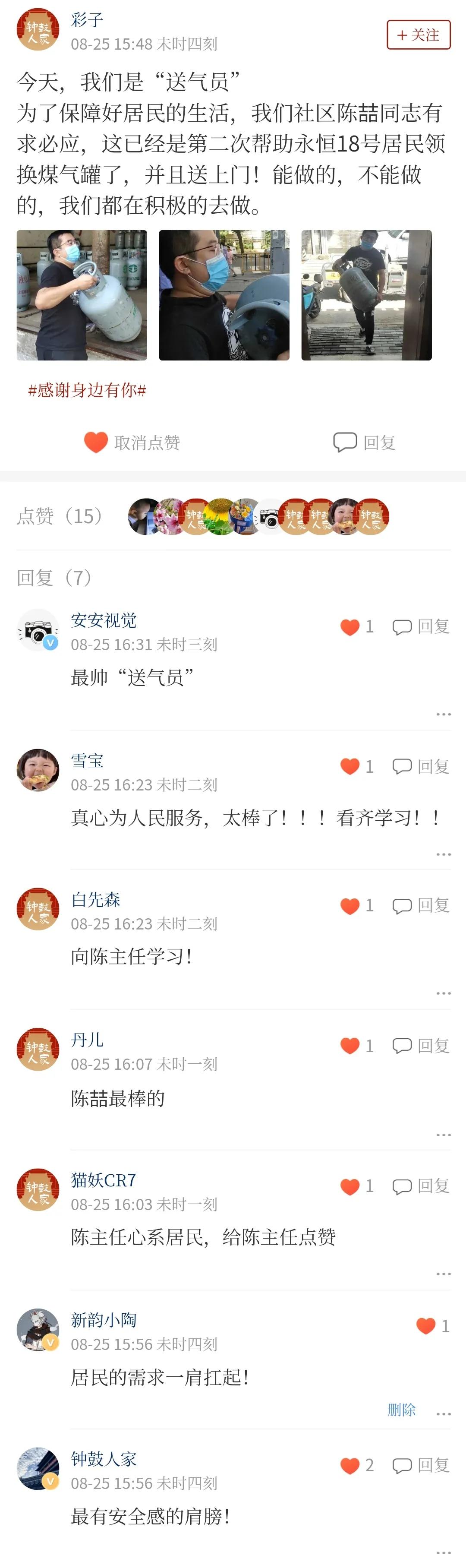Reply to 安安视觉's comment
This screenshot has width=466, height=1568.
tap(421, 626)
